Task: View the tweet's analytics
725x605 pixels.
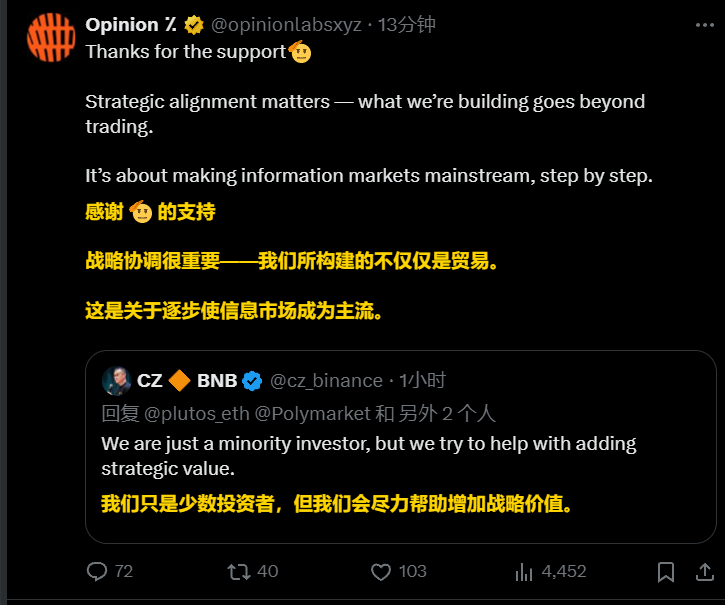Action: pos(524,571)
